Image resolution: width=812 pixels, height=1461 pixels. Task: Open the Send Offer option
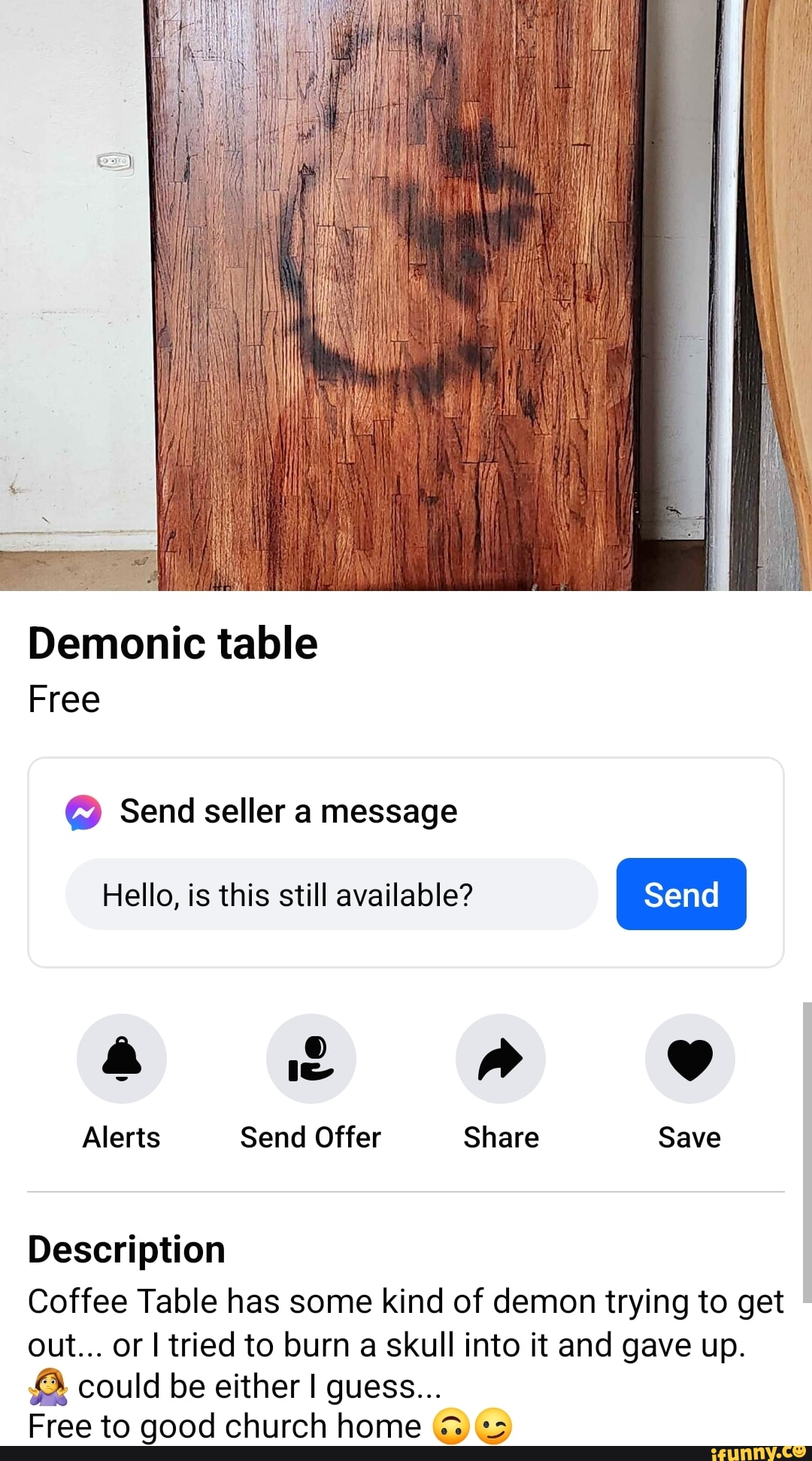click(x=311, y=1059)
